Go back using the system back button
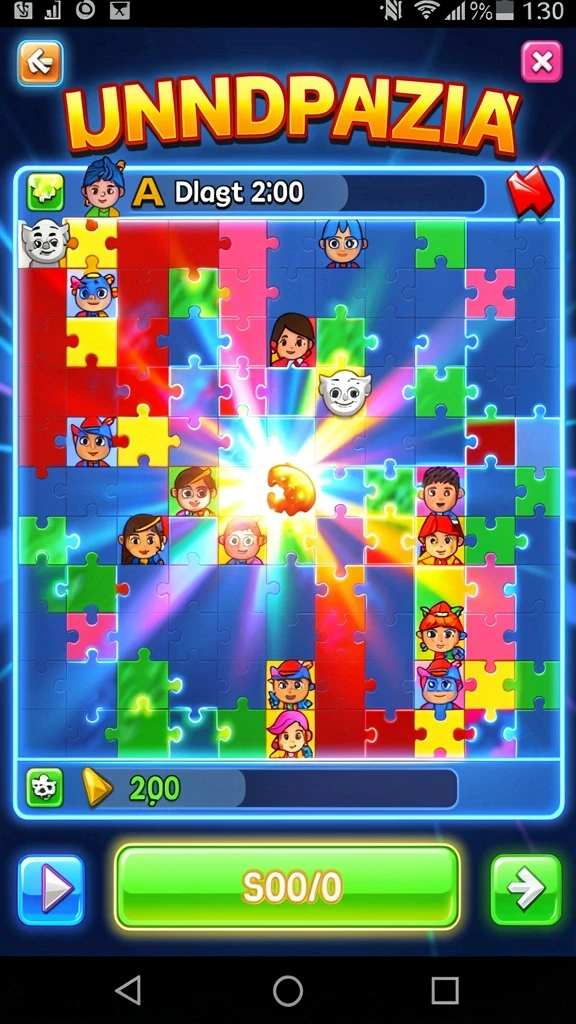This screenshot has width=576, height=1024. click(x=129, y=990)
